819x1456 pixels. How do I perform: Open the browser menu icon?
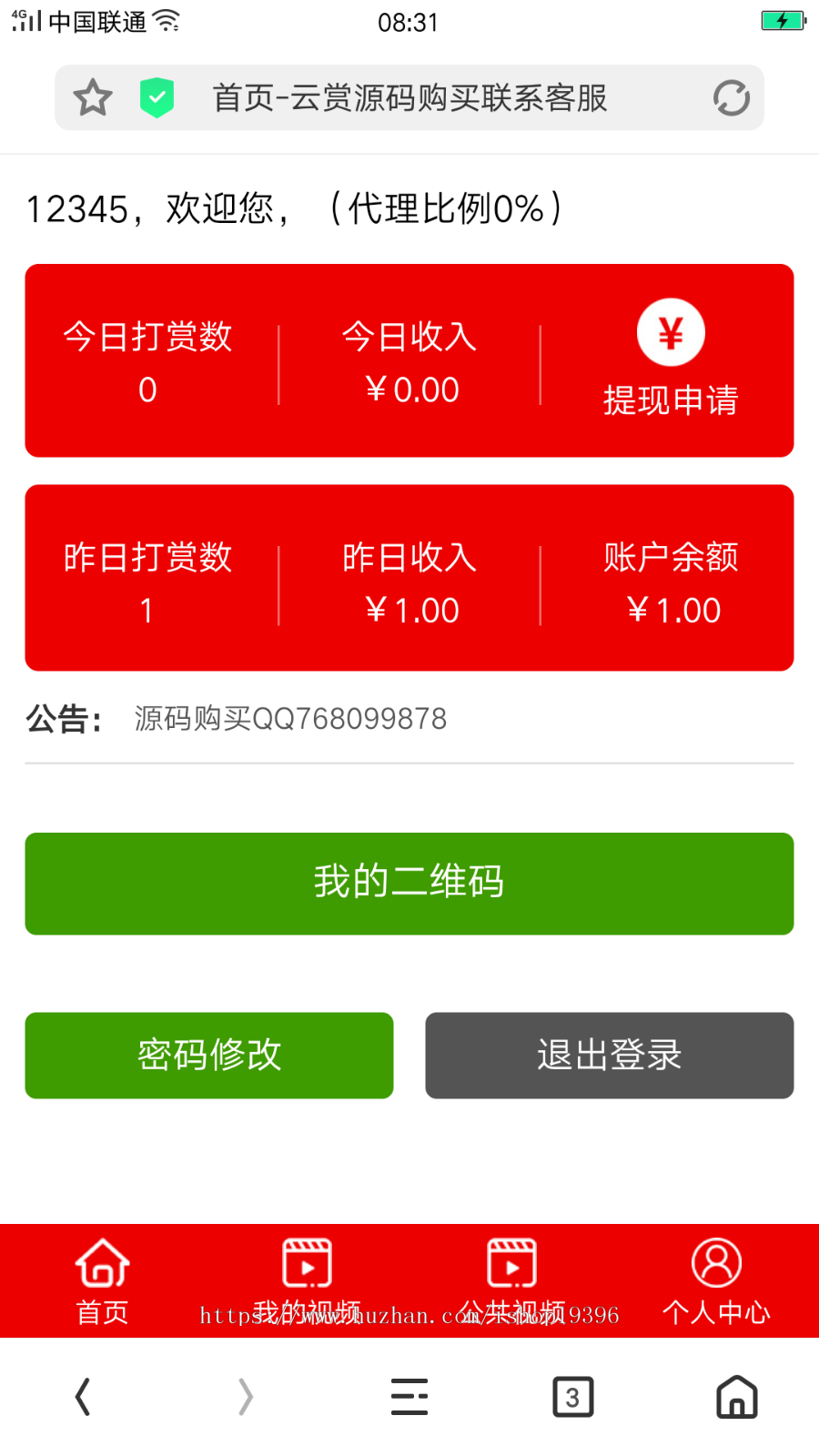[x=409, y=1397]
